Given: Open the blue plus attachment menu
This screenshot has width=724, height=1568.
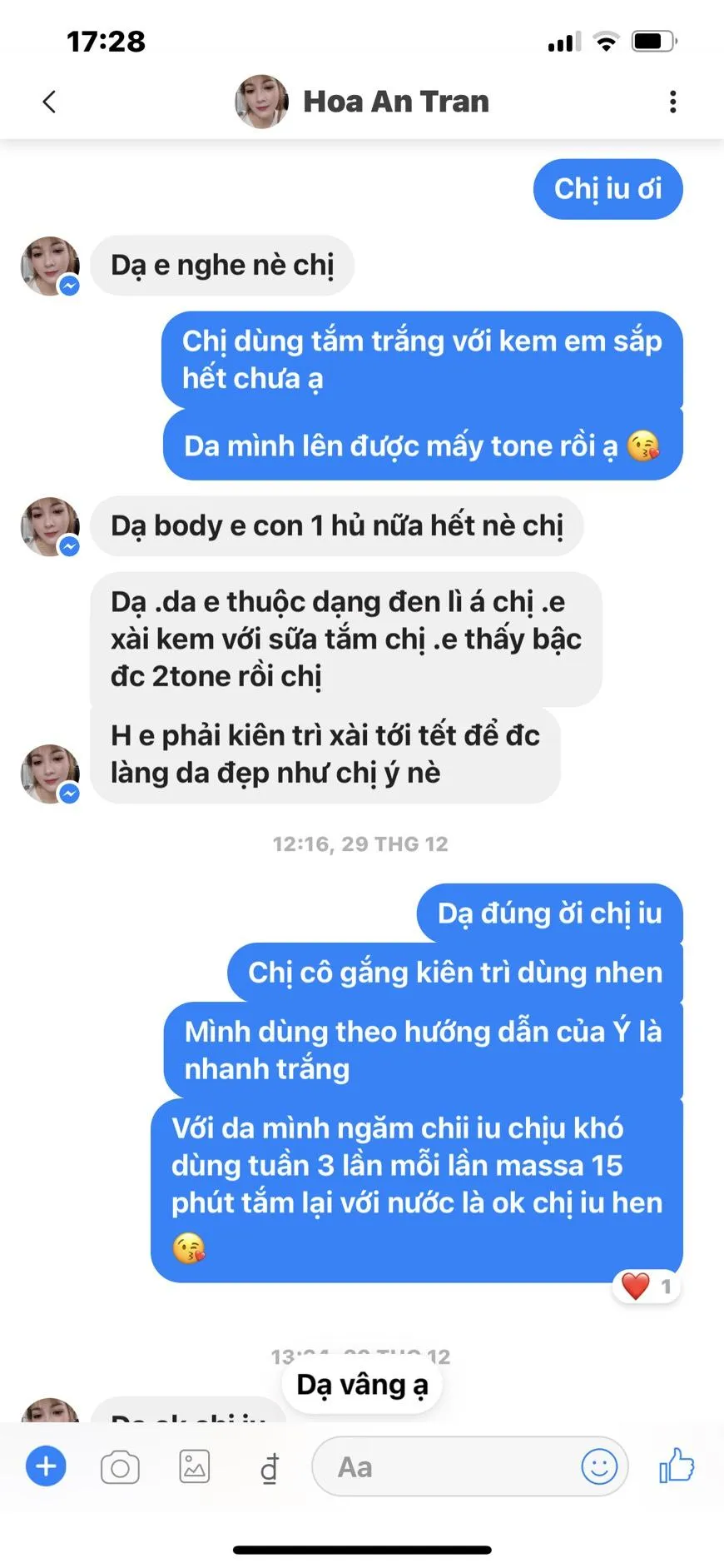Looking at the screenshot, I should [46, 1466].
